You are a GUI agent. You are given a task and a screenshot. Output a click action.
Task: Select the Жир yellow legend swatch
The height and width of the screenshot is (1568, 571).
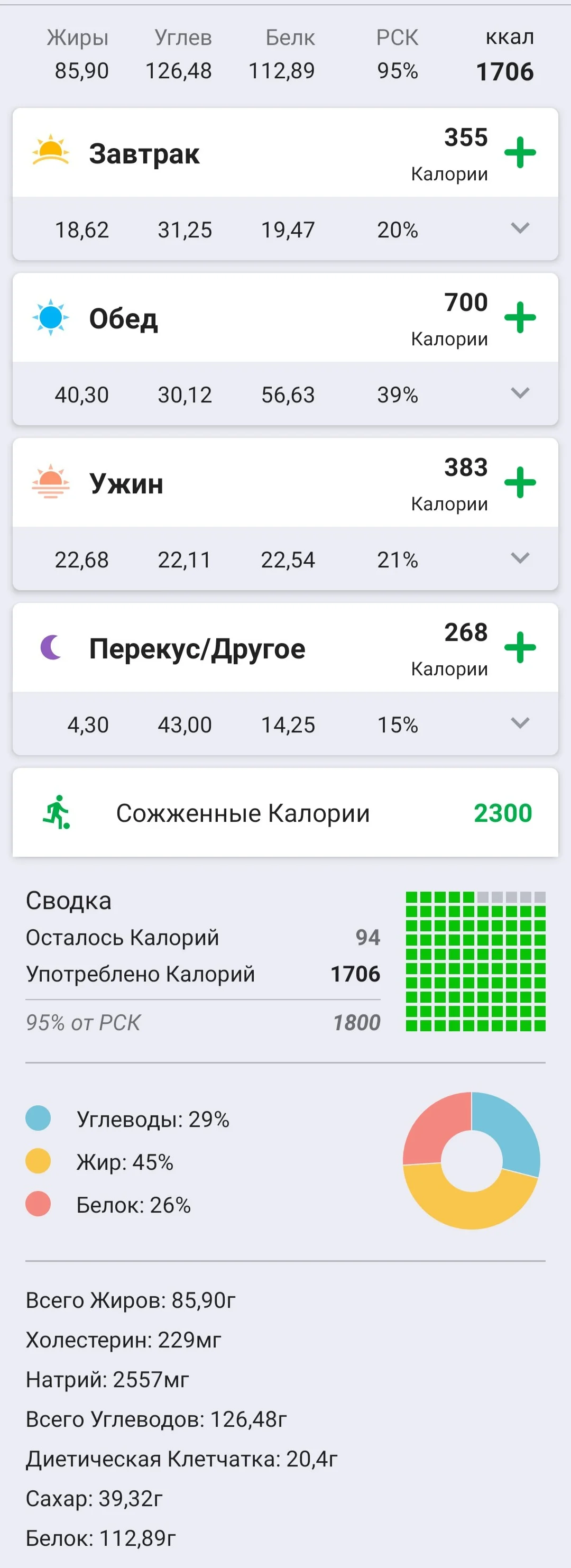pos(39,1161)
